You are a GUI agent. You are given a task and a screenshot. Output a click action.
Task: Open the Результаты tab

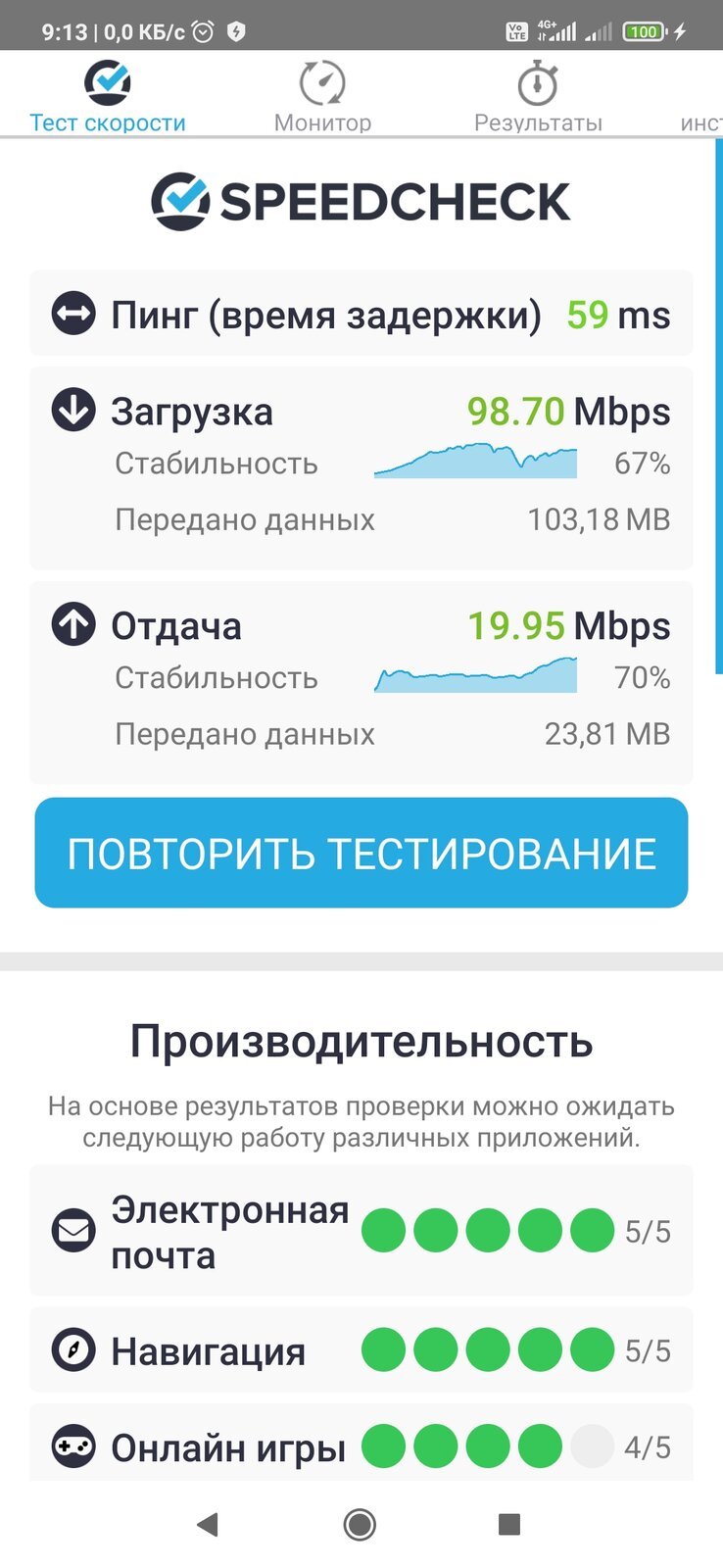click(x=538, y=96)
